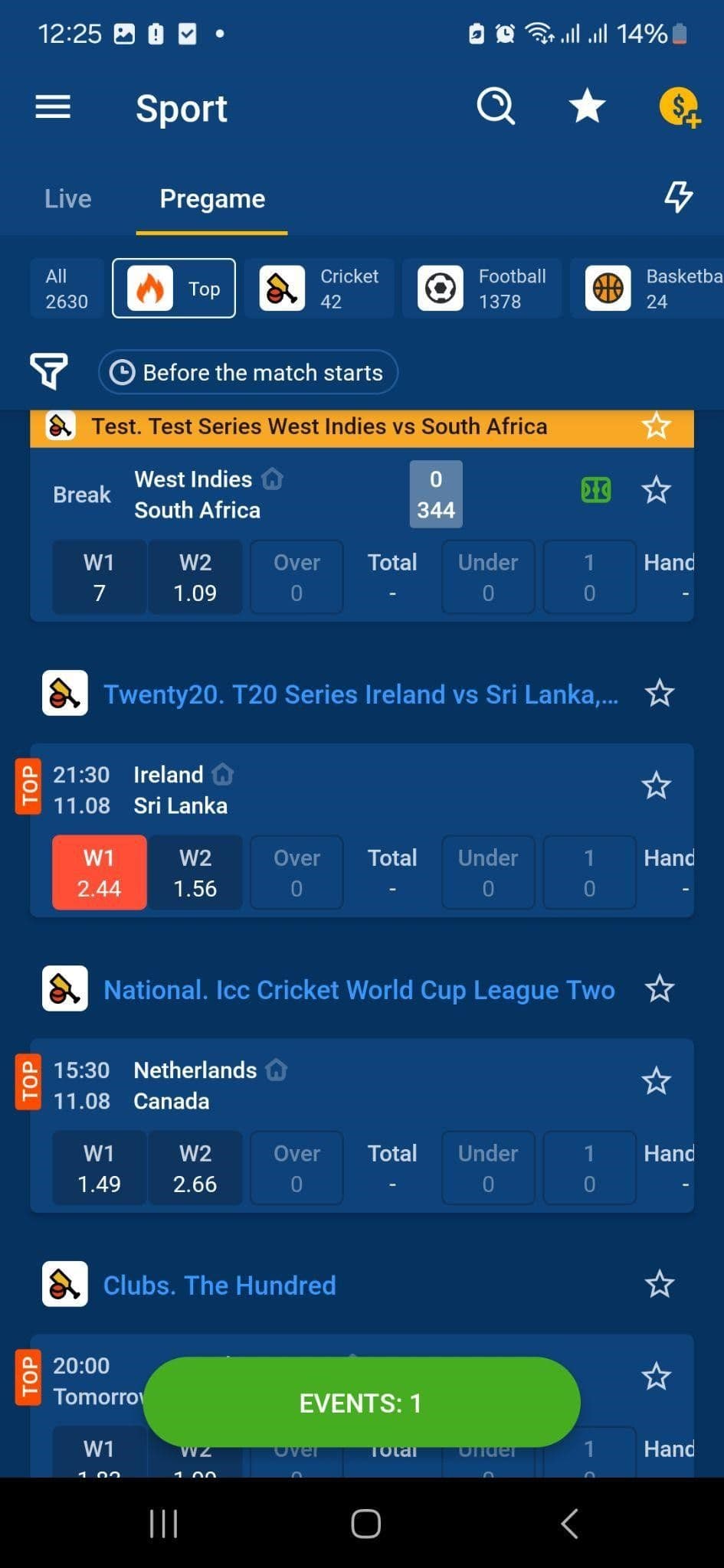The image size is (724, 1568).
Task: Open the filter funnel icon
Action: click(49, 372)
